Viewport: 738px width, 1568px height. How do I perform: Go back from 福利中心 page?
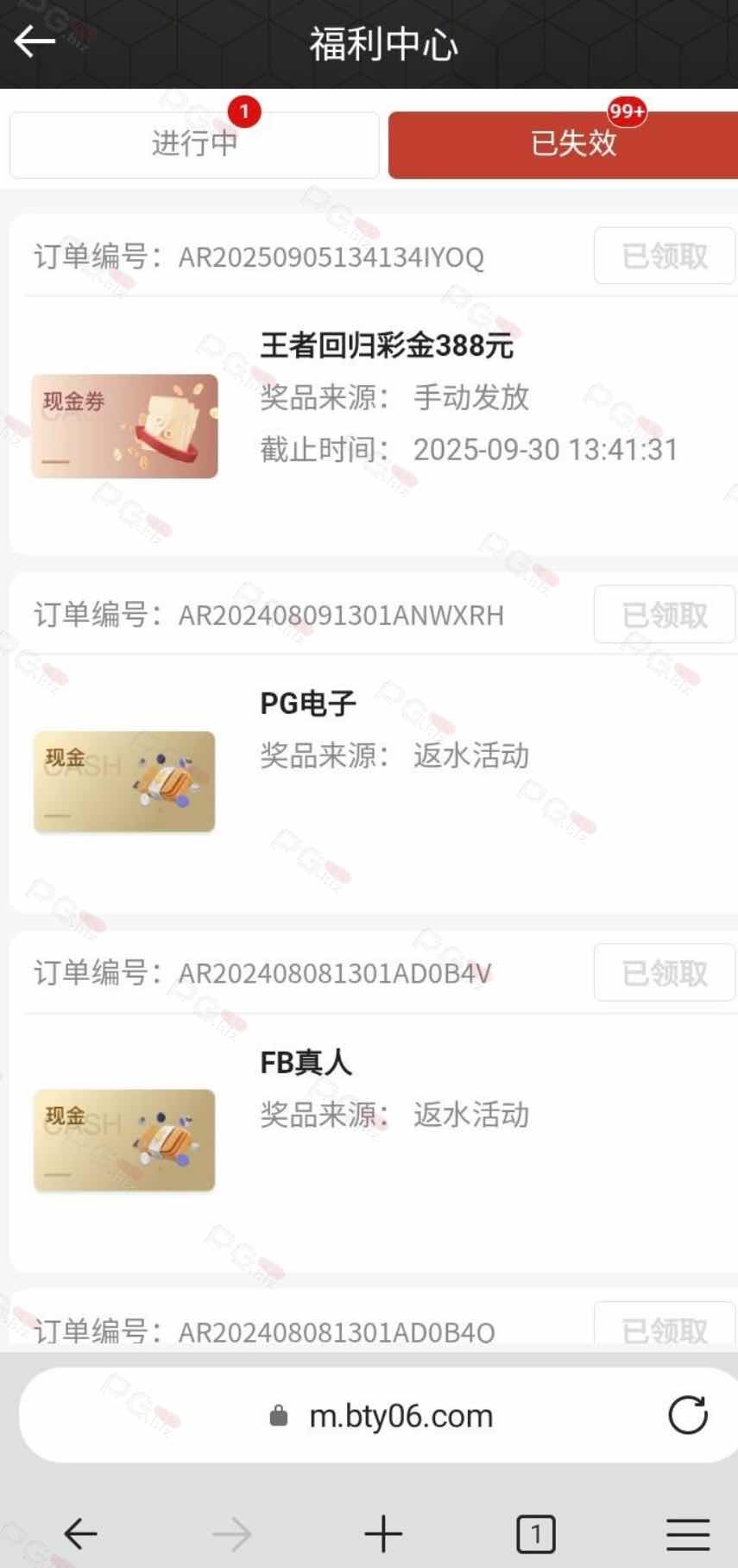click(x=35, y=41)
